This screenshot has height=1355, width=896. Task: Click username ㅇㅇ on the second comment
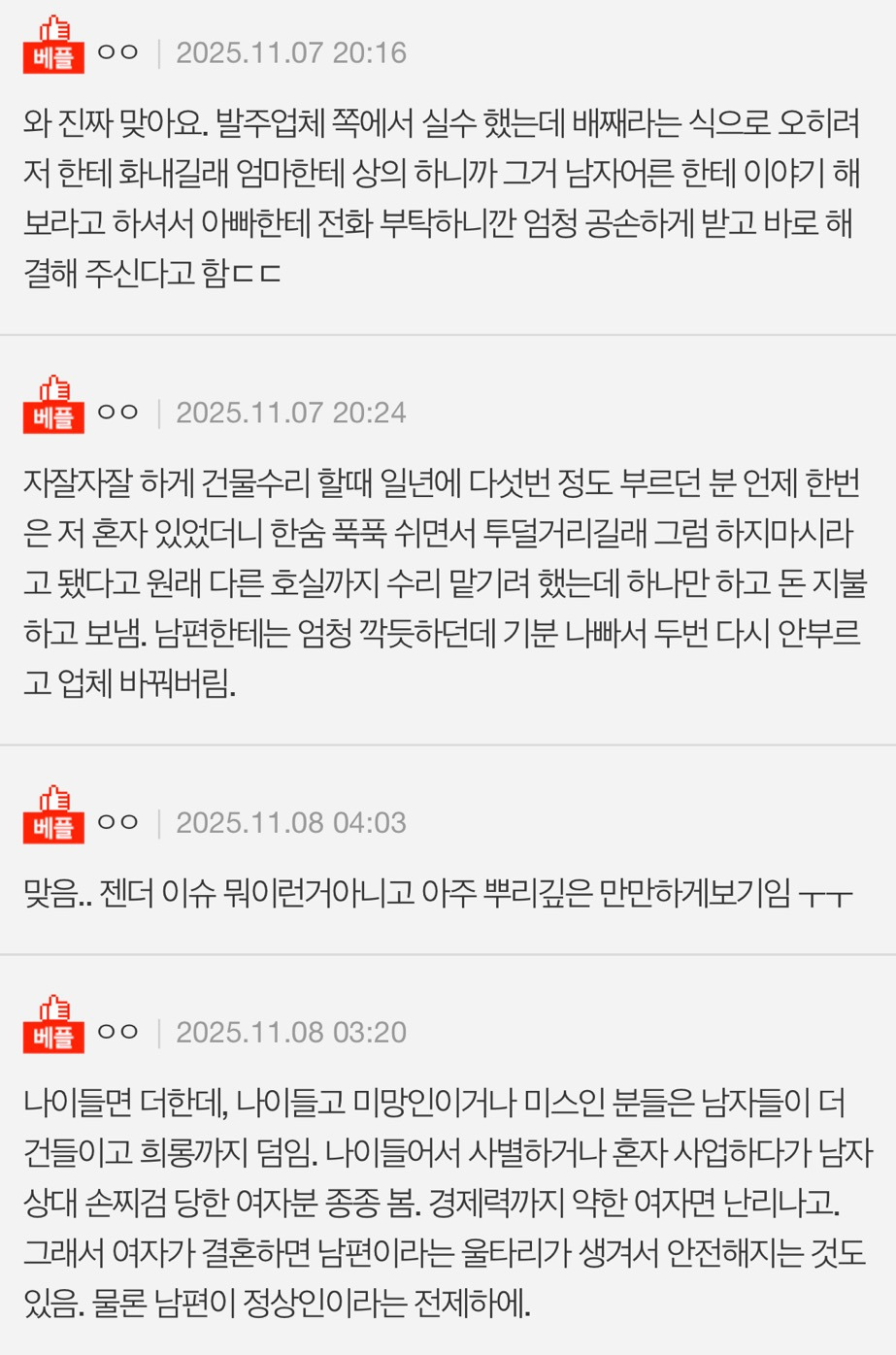click(117, 411)
